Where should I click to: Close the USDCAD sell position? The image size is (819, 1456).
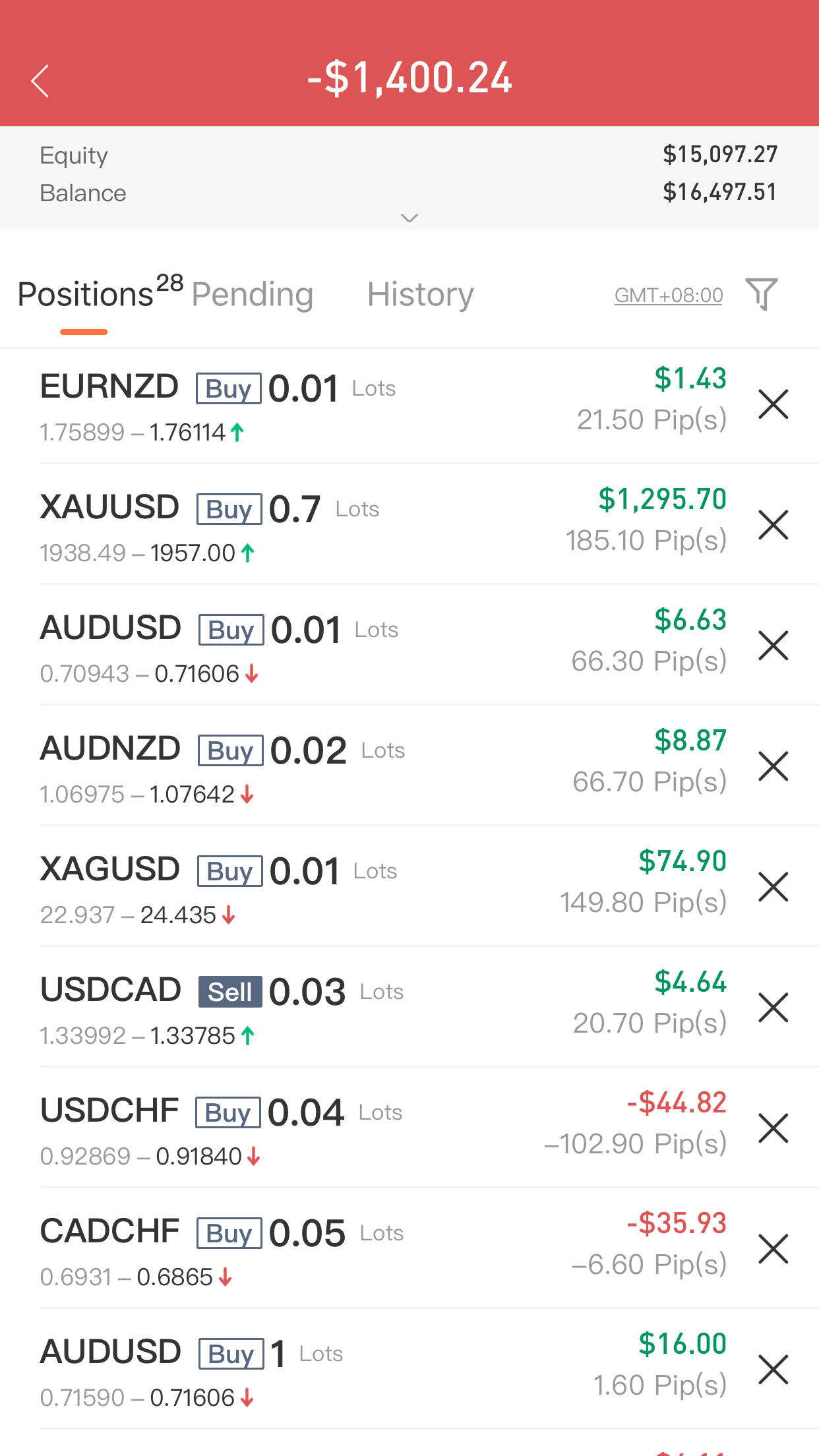tap(773, 1008)
